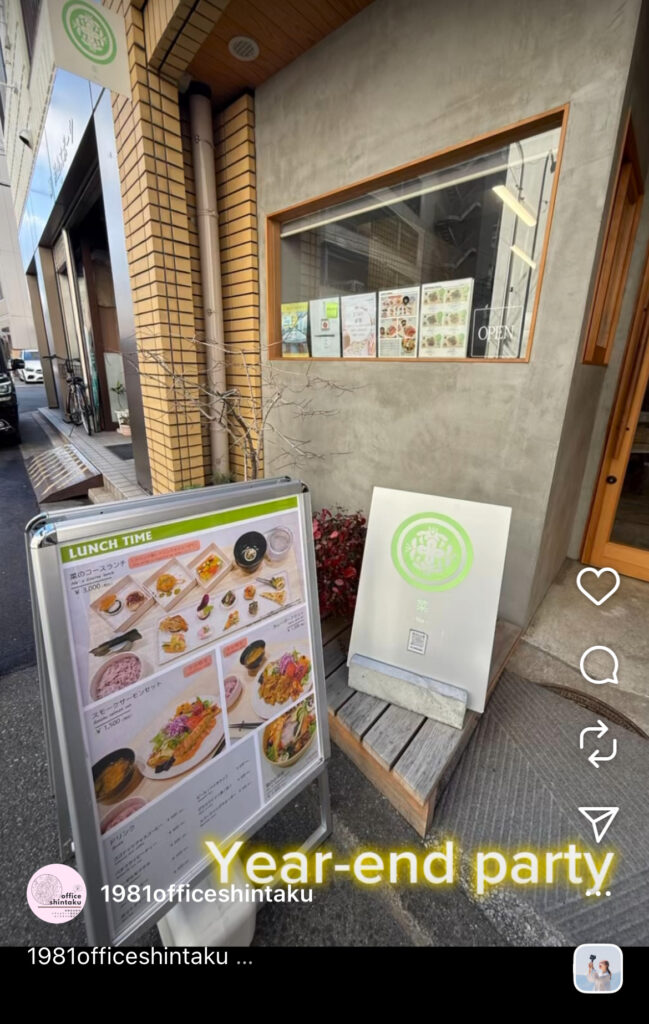Open the 1981officeshintaku profile picture
The width and height of the screenshot is (649, 1024).
click(x=56, y=893)
